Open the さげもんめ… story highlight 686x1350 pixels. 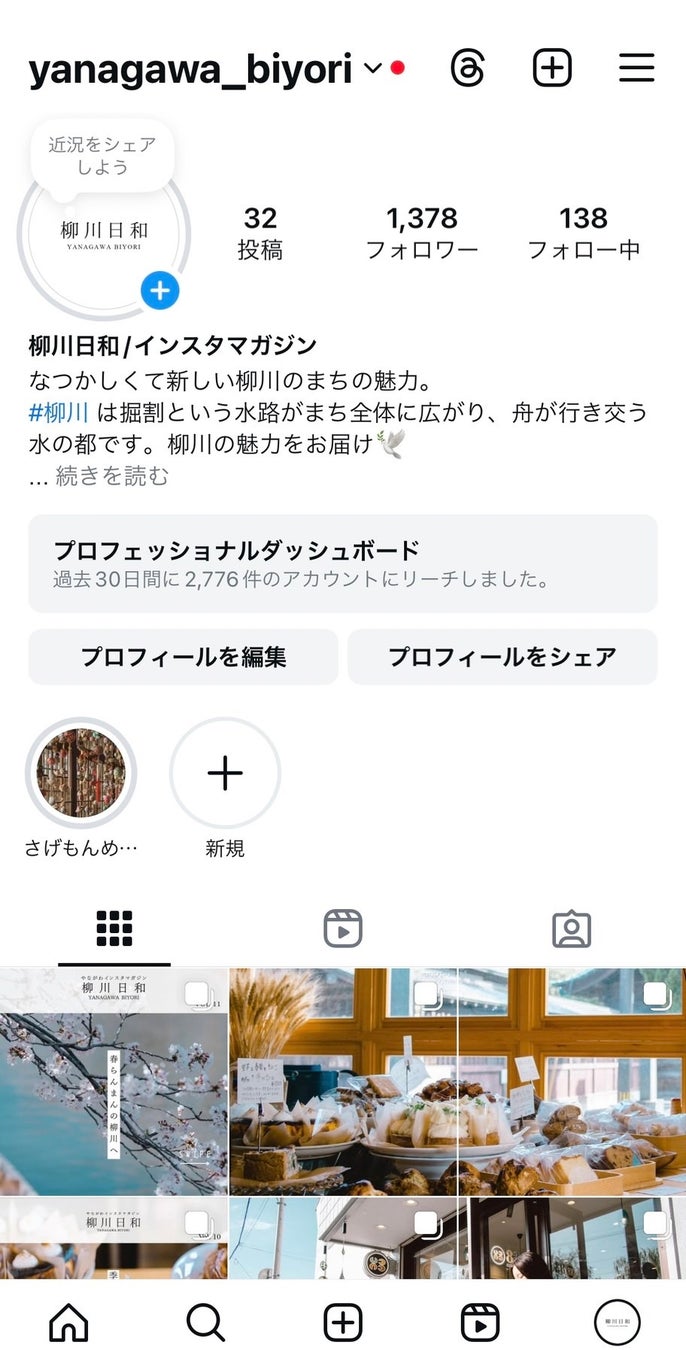point(81,773)
